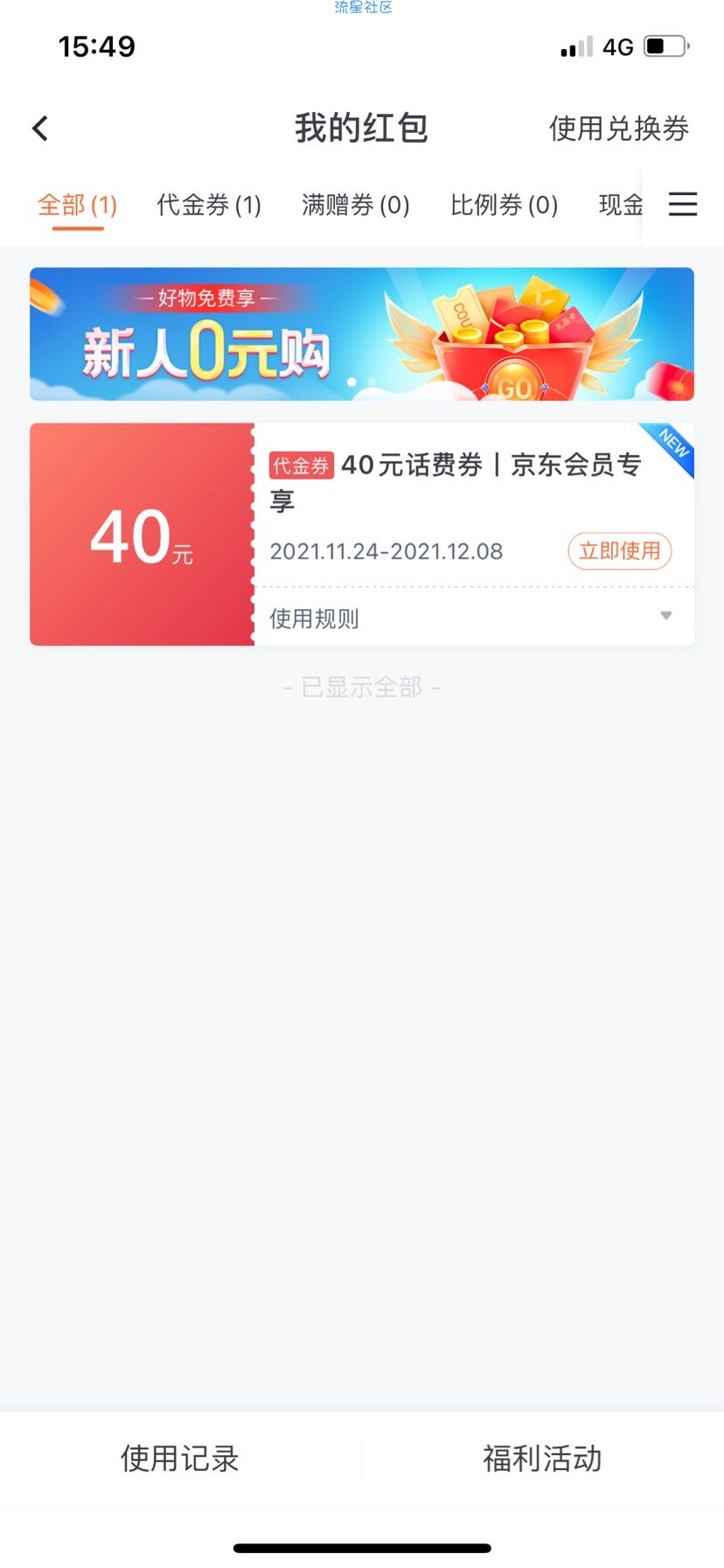Open 使用记录 at the bottom

point(180,1459)
